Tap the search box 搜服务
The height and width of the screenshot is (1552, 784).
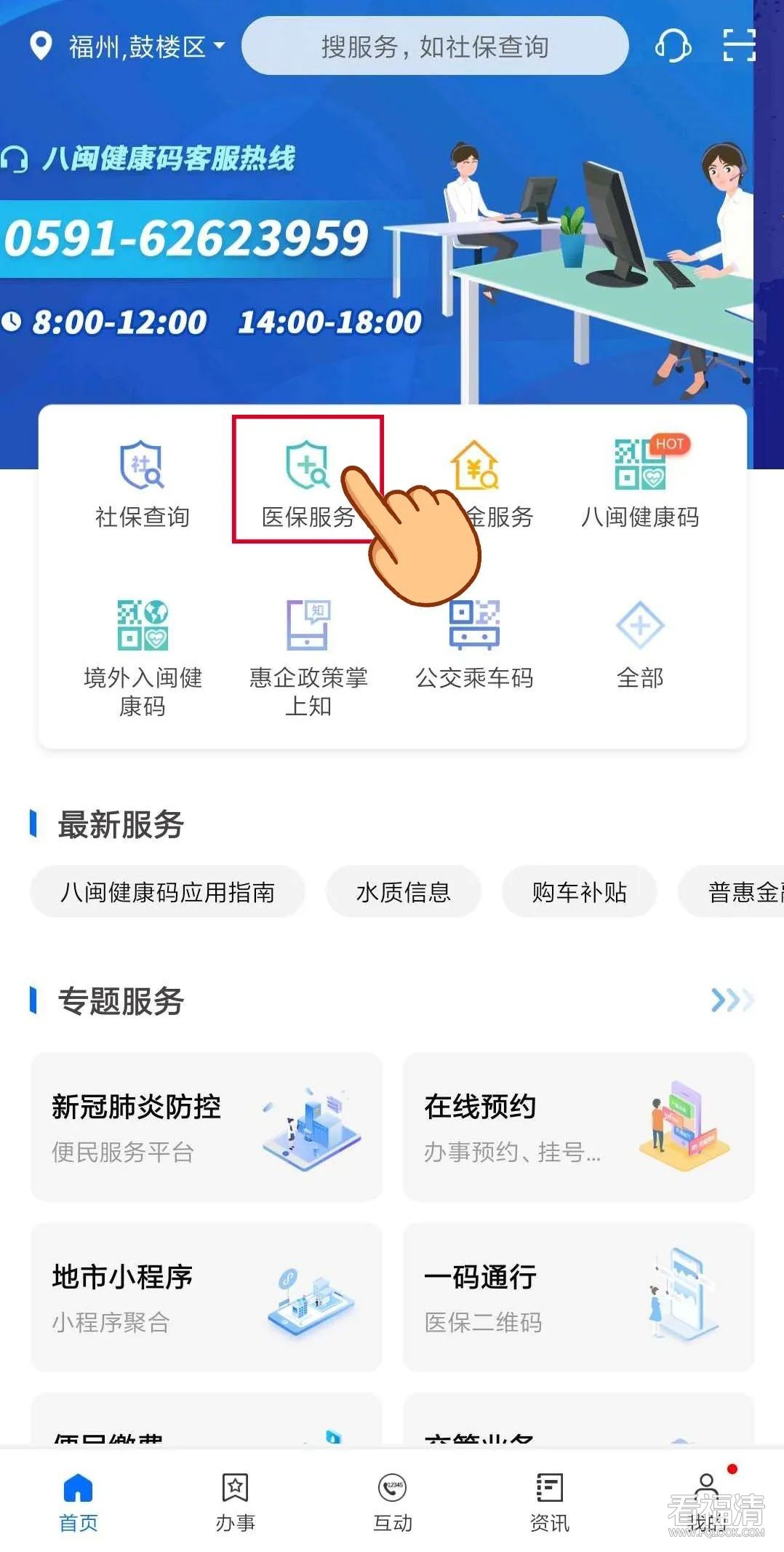[x=434, y=47]
